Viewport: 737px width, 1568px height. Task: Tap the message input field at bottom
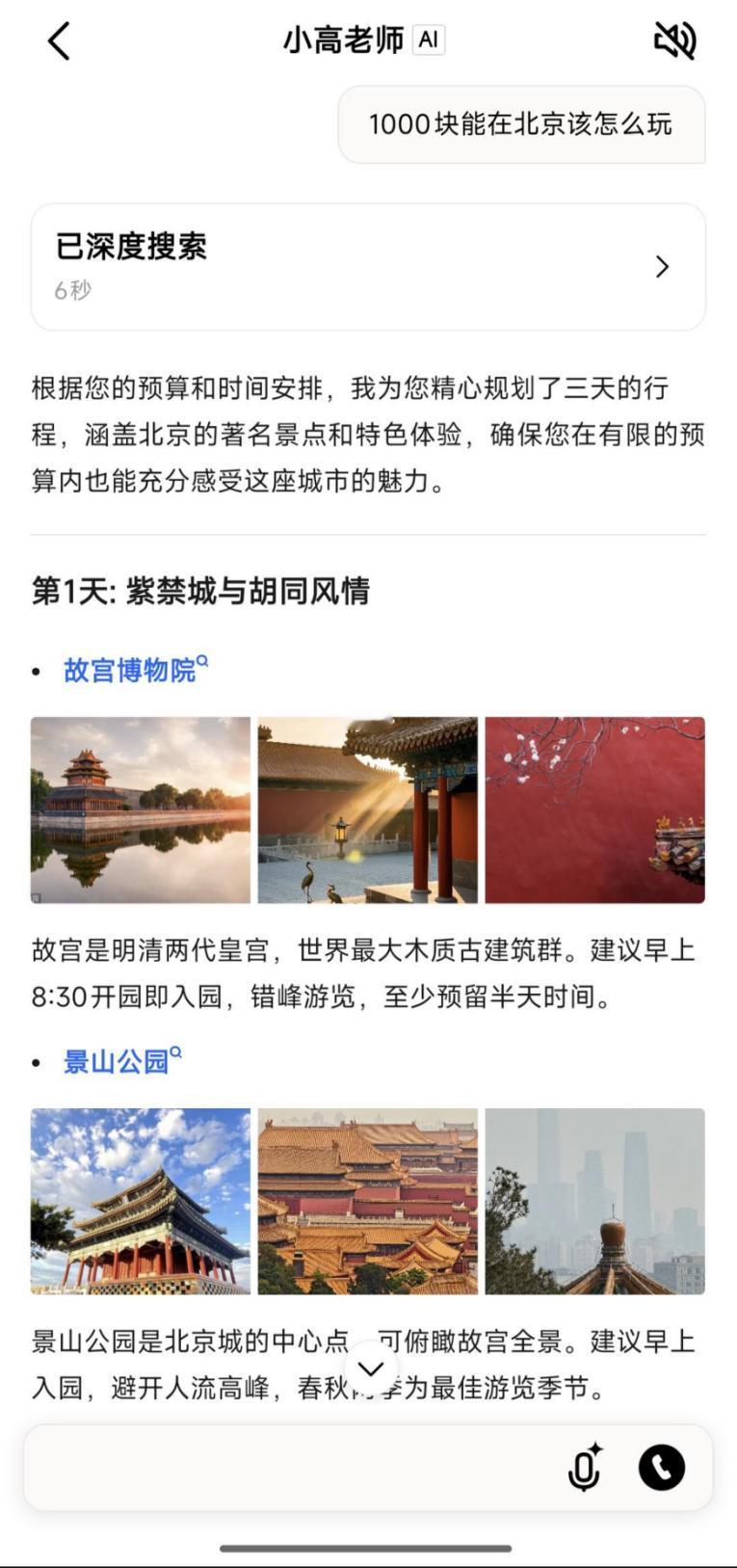[289, 1467]
